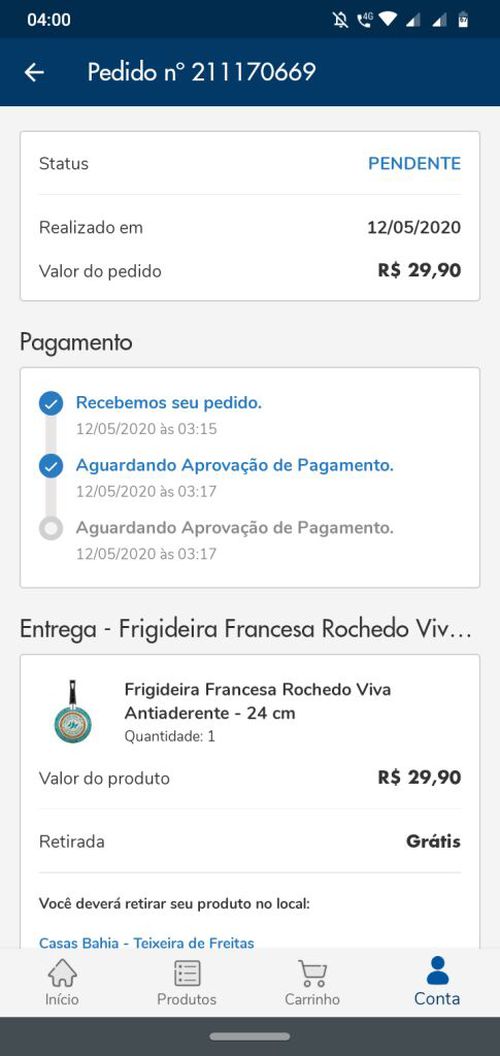
Task: Open the Frigideira Francesa Rochedo product image
Action: point(73,712)
